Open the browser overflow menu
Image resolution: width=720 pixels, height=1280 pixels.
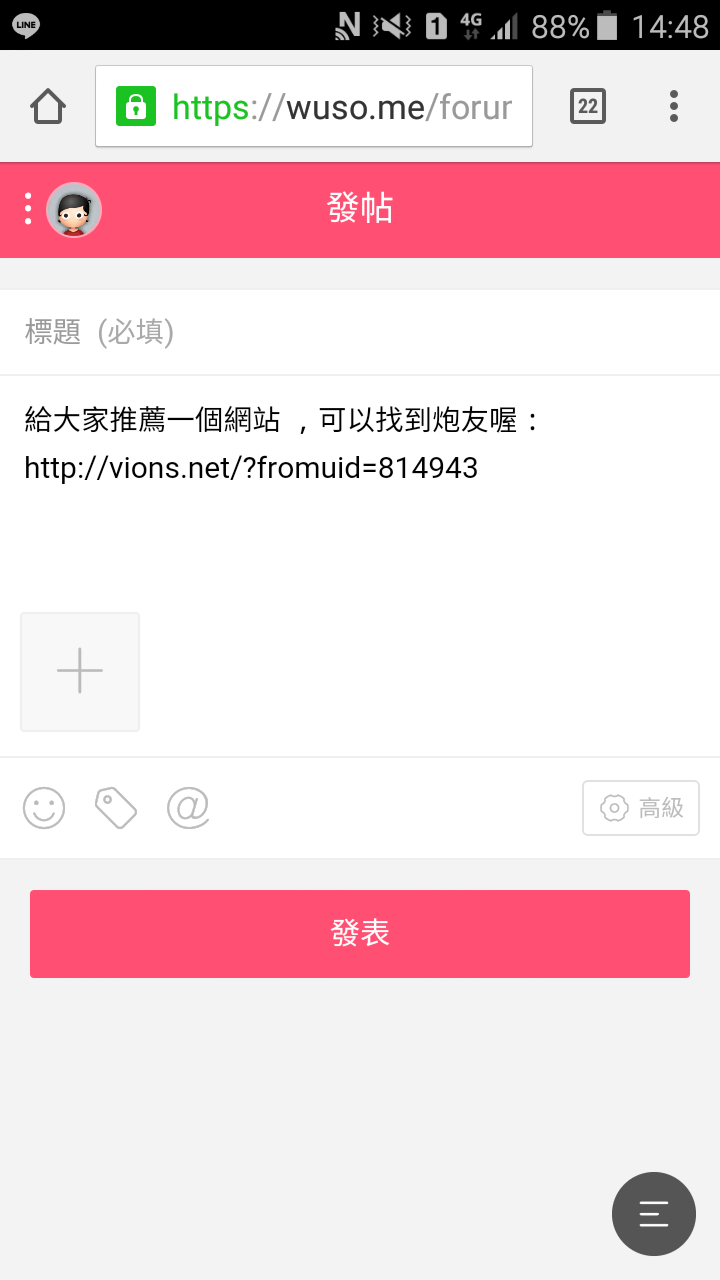tap(674, 106)
